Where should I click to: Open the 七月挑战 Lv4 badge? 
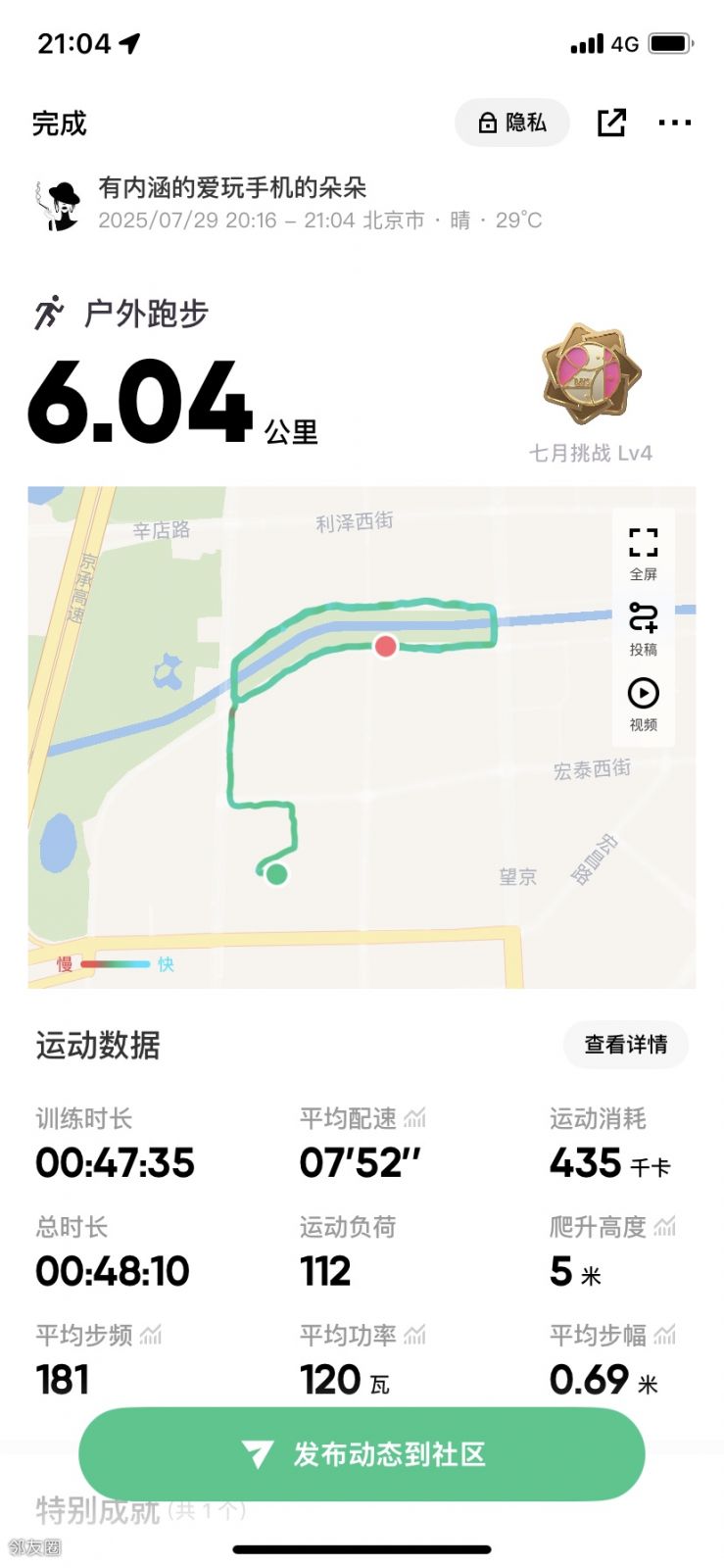point(591,377)
